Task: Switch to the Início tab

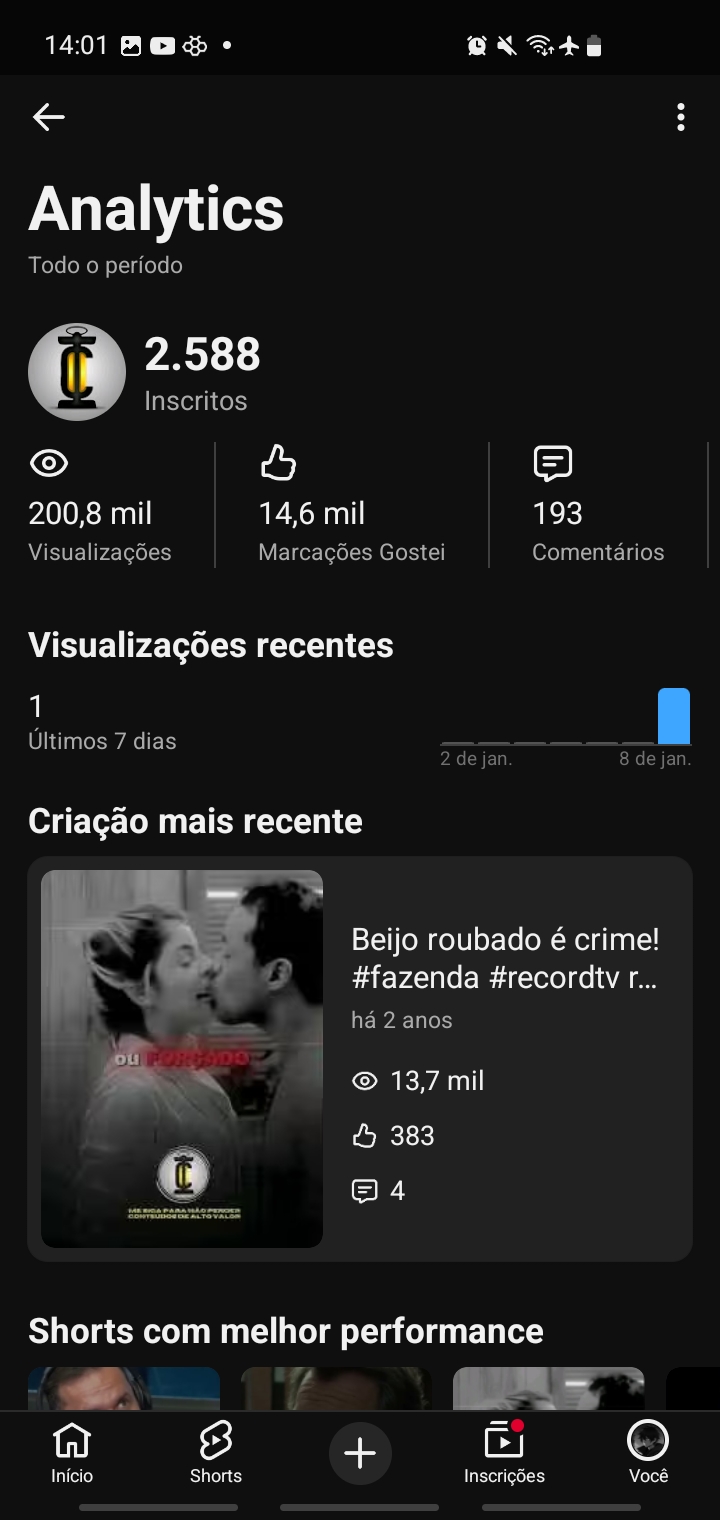Action: coord(72,1453)
